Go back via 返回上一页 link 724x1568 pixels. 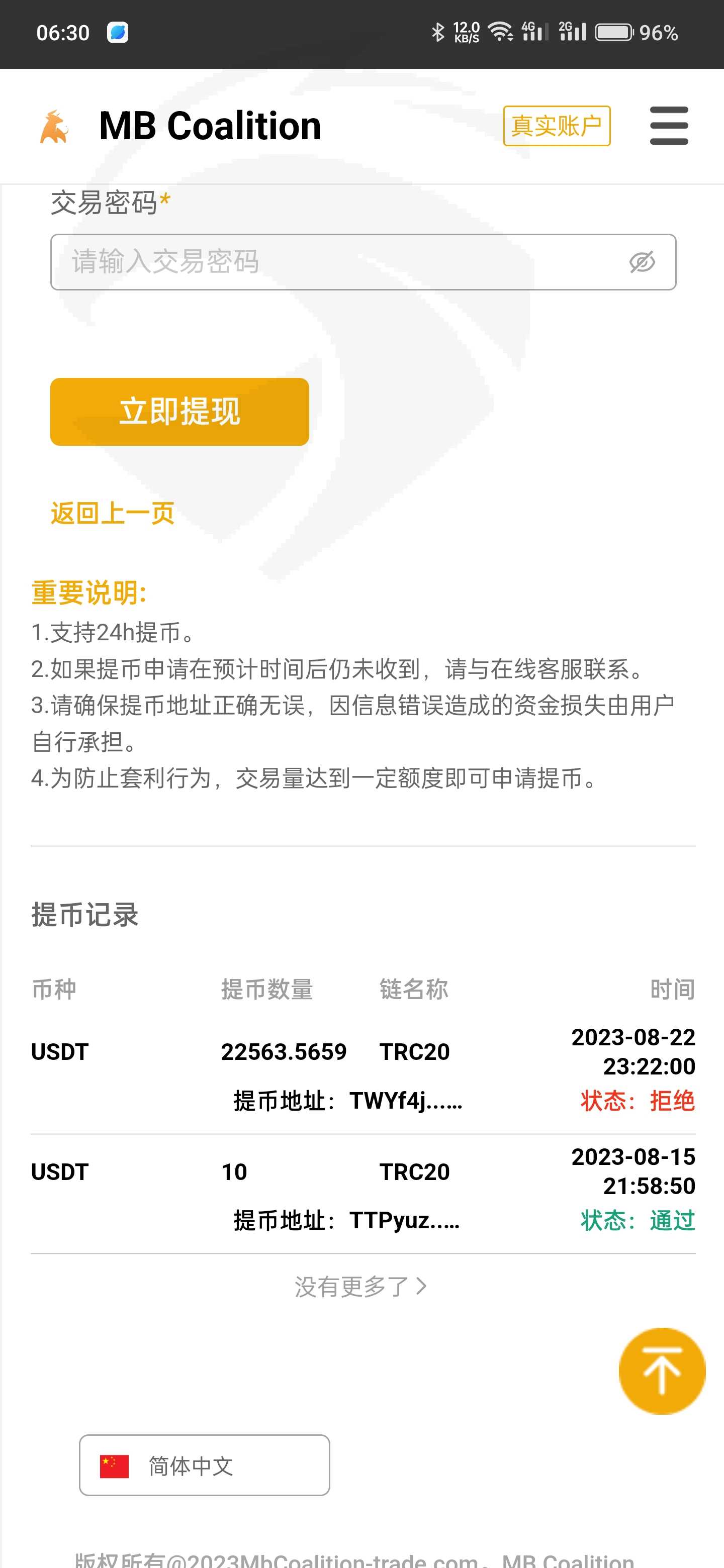point(113,513)
